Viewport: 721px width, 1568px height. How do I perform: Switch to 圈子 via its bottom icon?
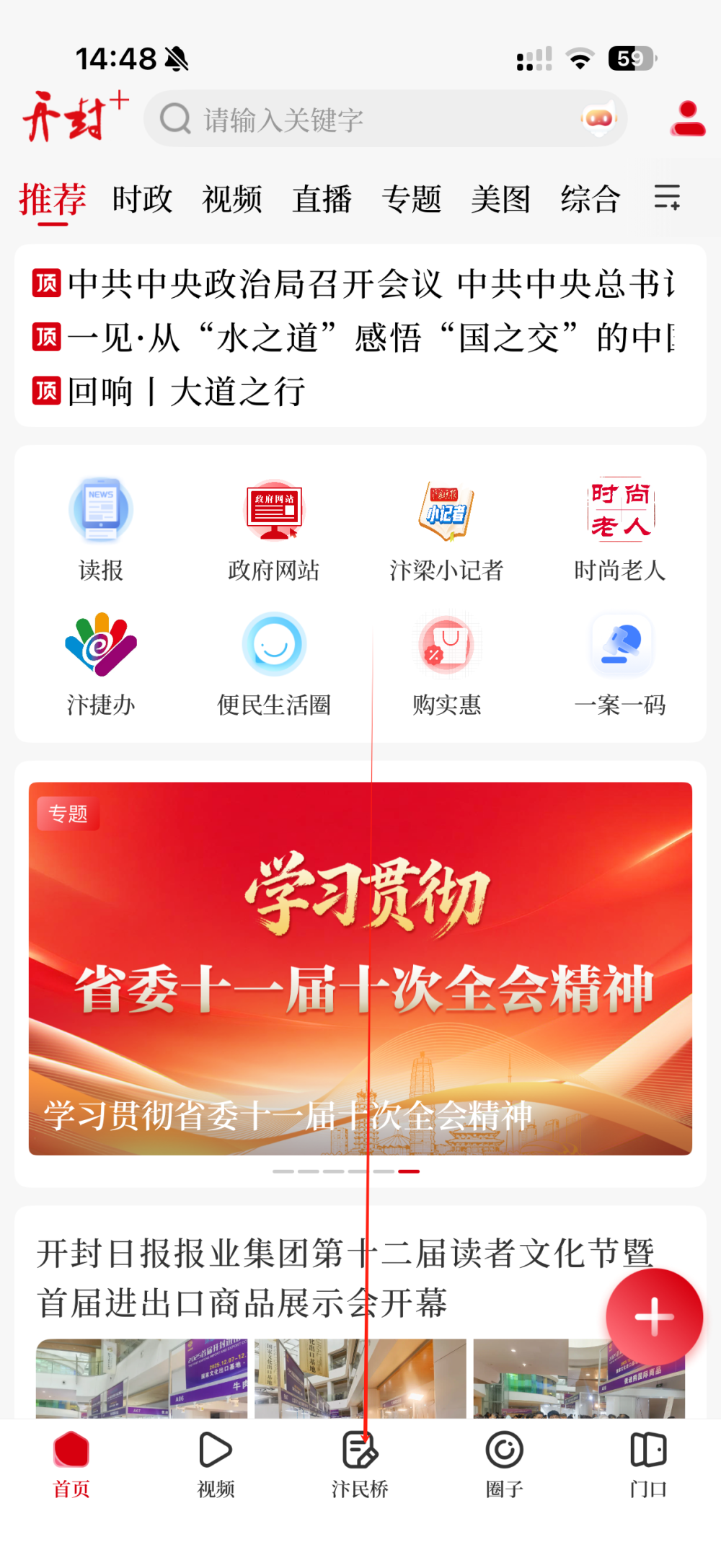(x=503, y=1464)
